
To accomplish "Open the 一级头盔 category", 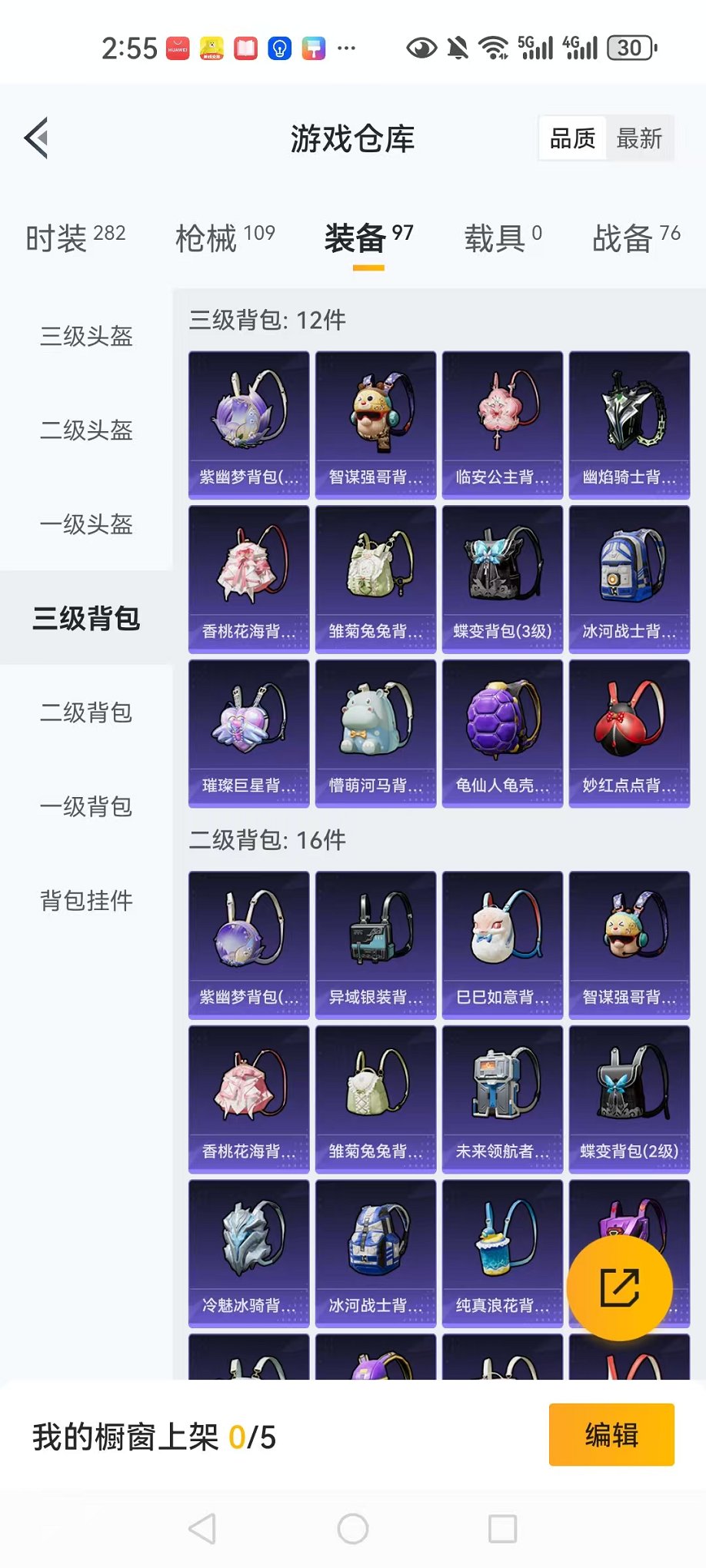I will coord(86,524).
